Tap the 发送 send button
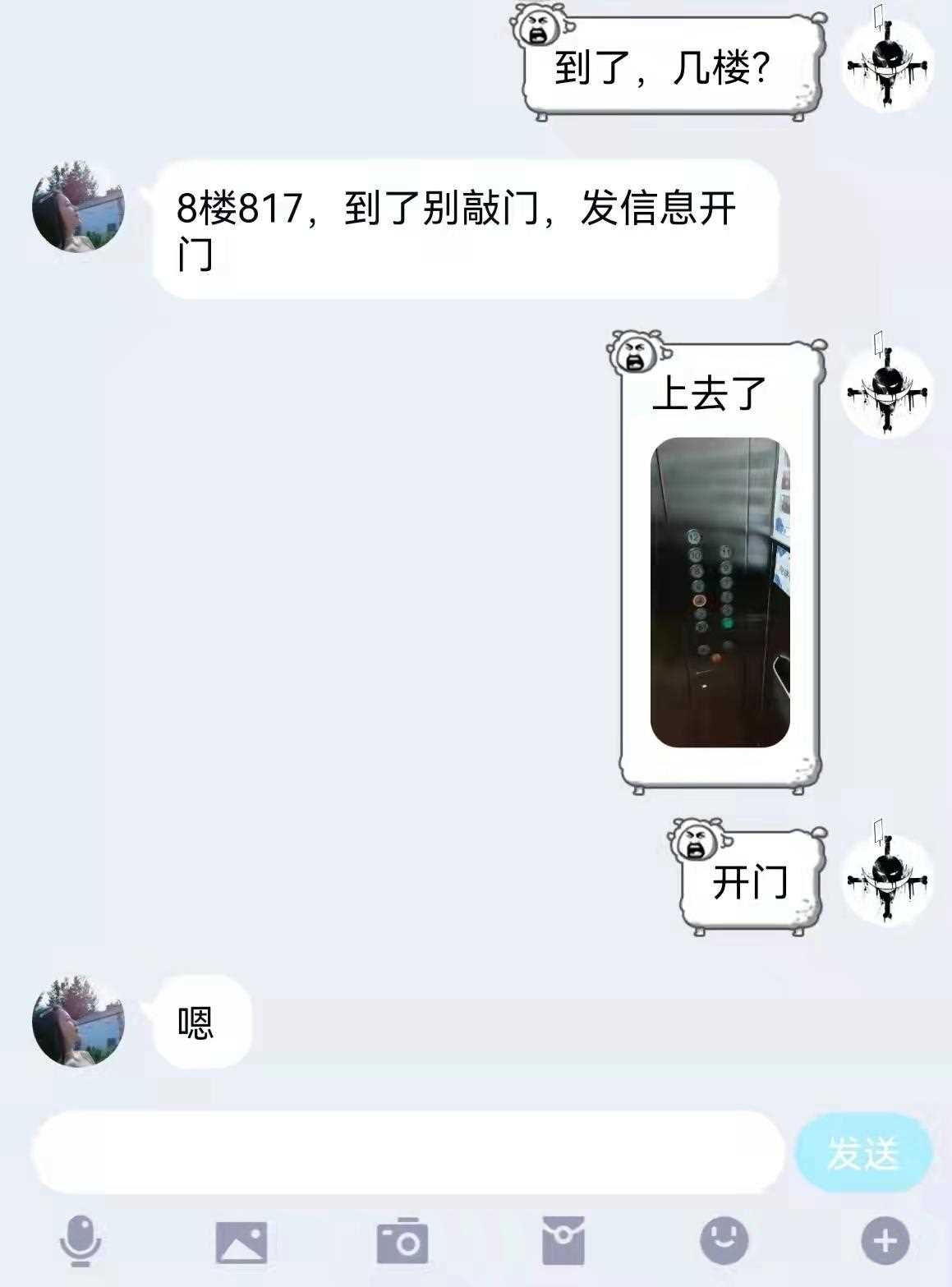 point(862,1152)
